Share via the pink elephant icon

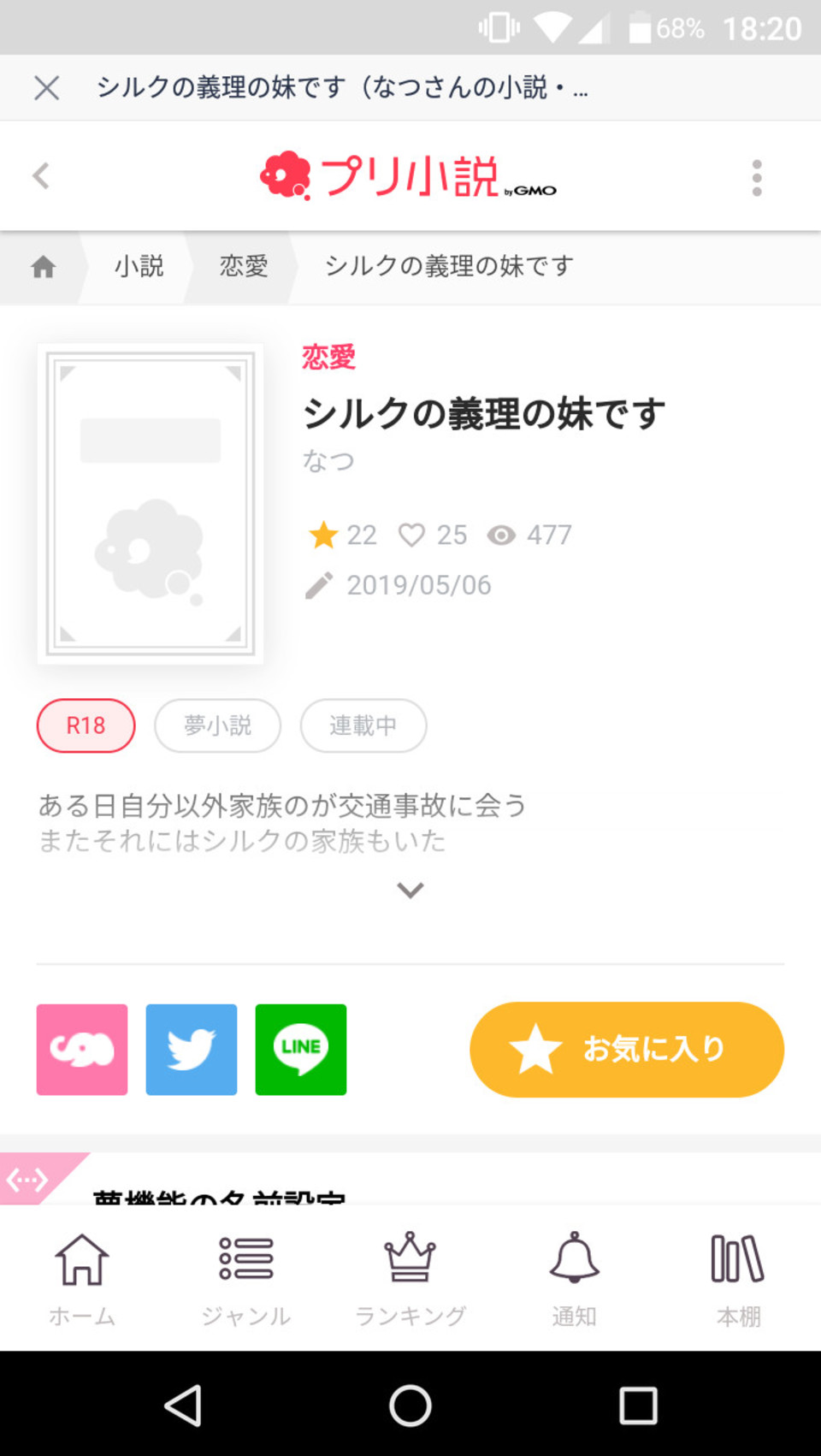(82, 1050)
